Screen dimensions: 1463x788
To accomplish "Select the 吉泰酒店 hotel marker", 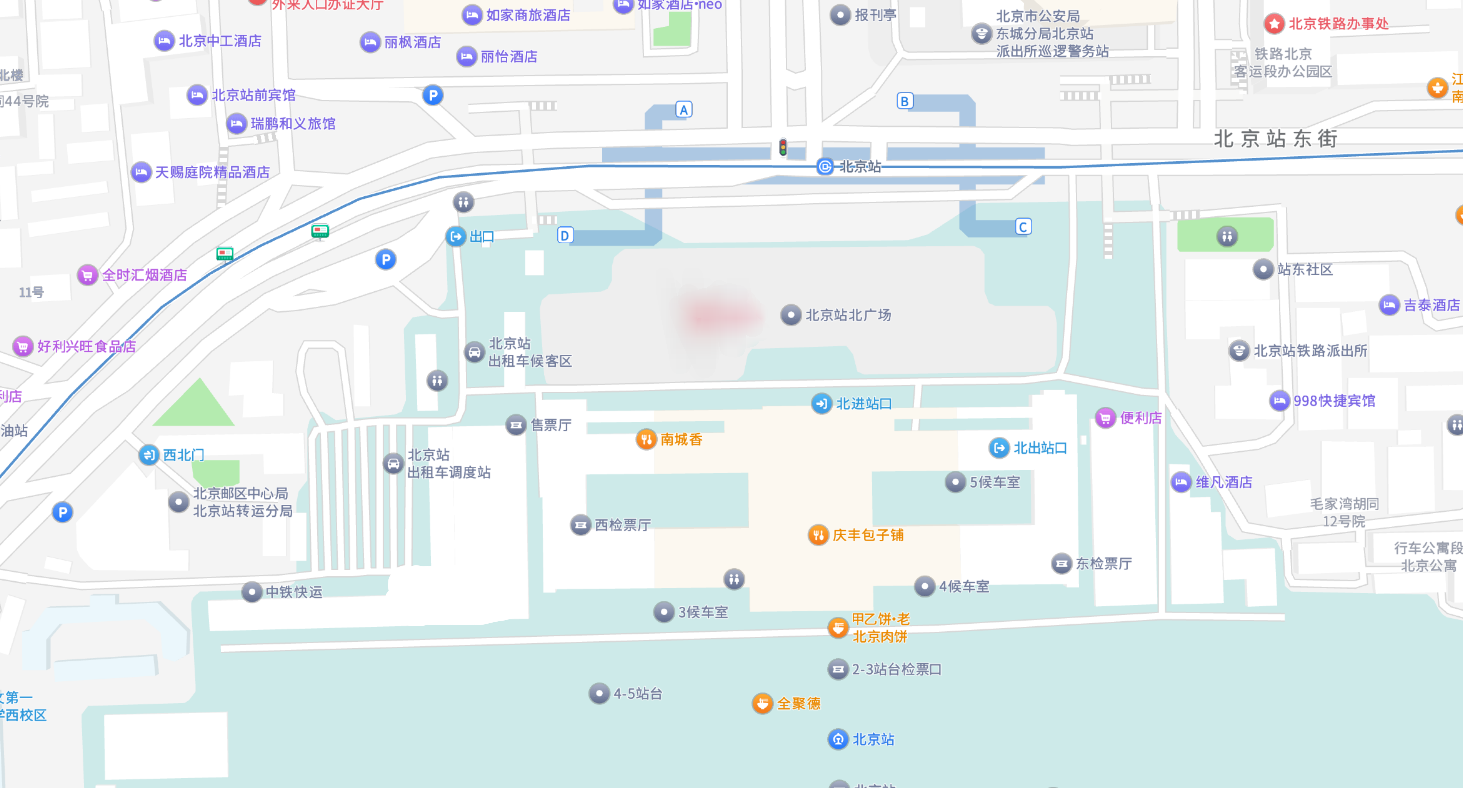I will pos(1389,305).
